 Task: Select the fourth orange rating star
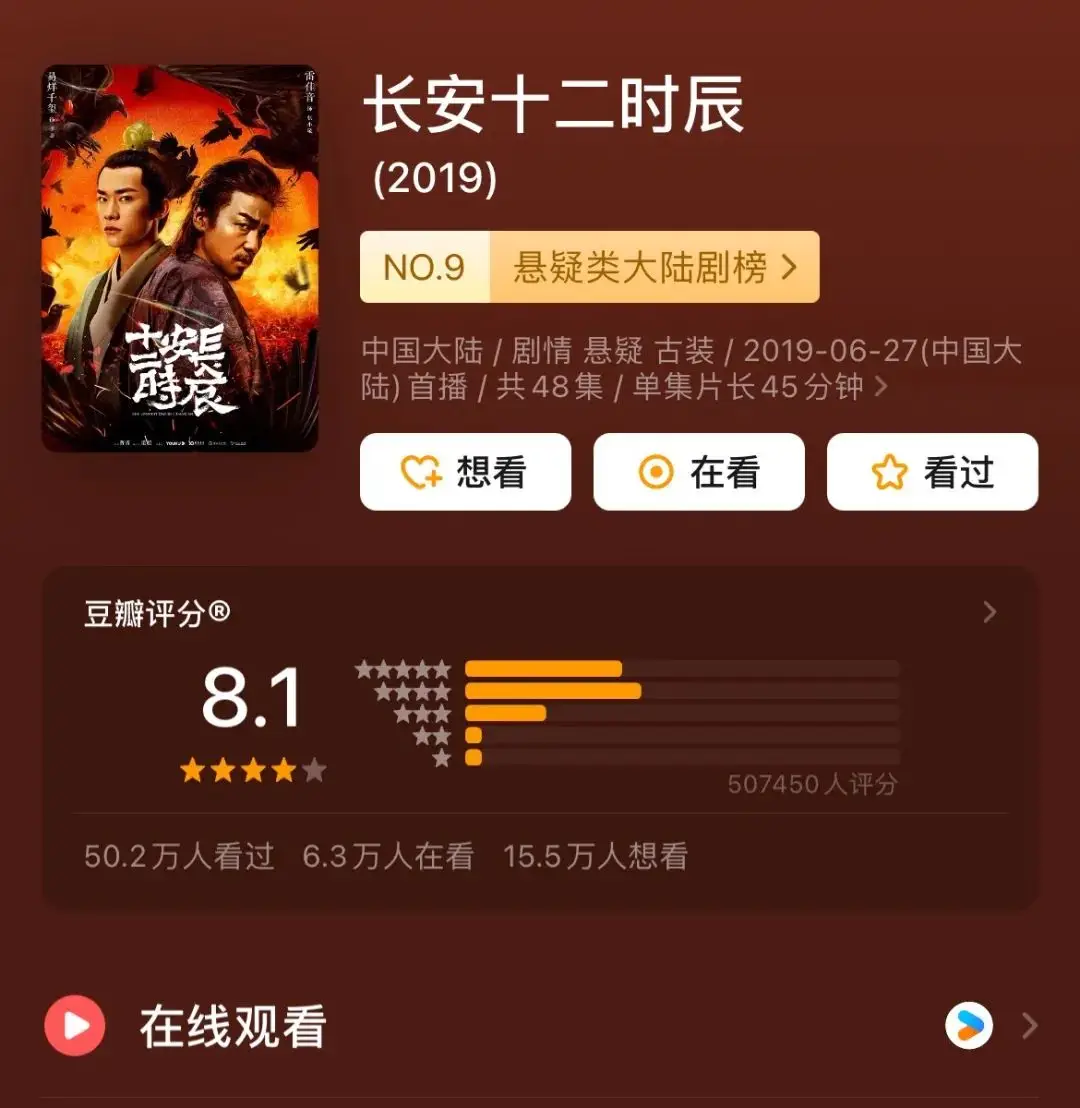click(282, 769)
